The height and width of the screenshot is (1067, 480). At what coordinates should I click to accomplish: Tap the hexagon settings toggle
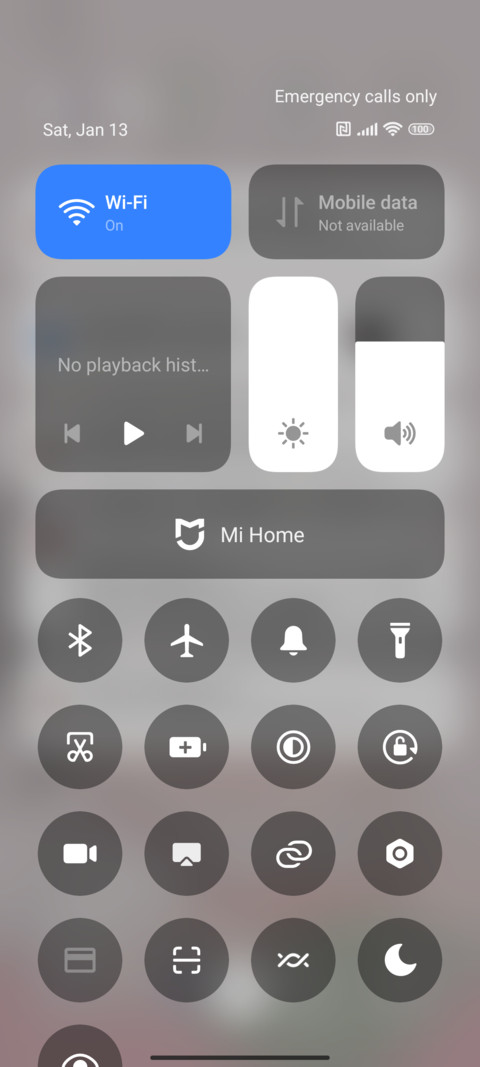400,853
